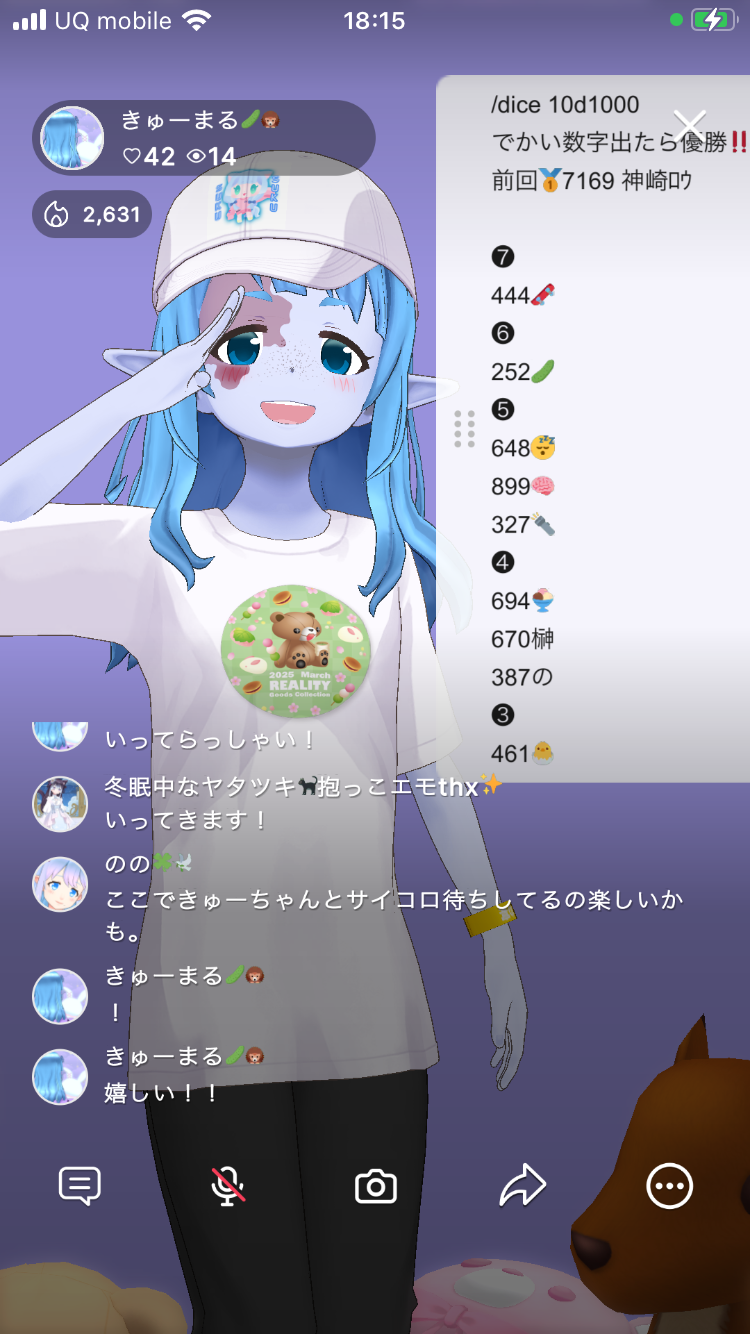The image size is (750, 1334).
Task: Open きゅーまる streamer profile chip
Action: (204, 138)
